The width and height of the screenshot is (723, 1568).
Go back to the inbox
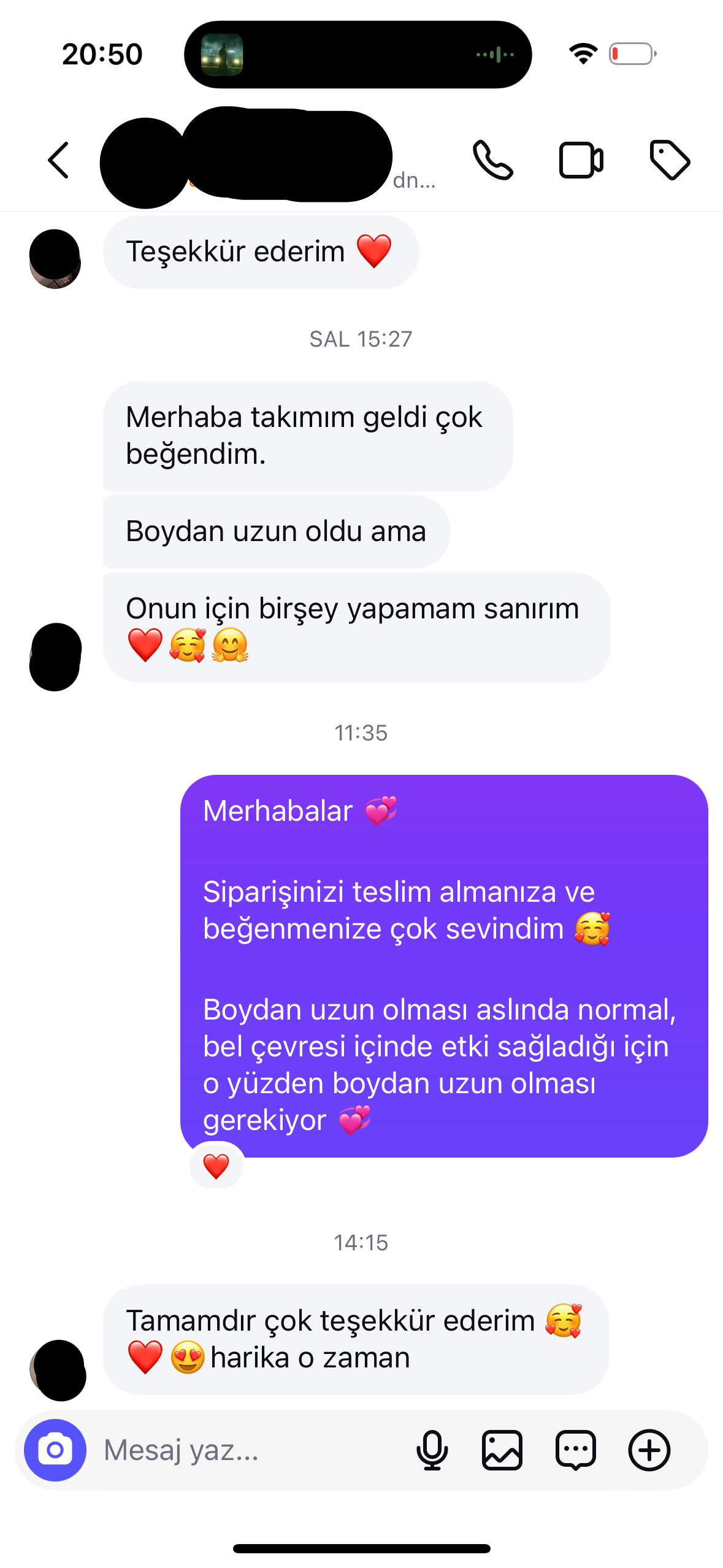59,161
